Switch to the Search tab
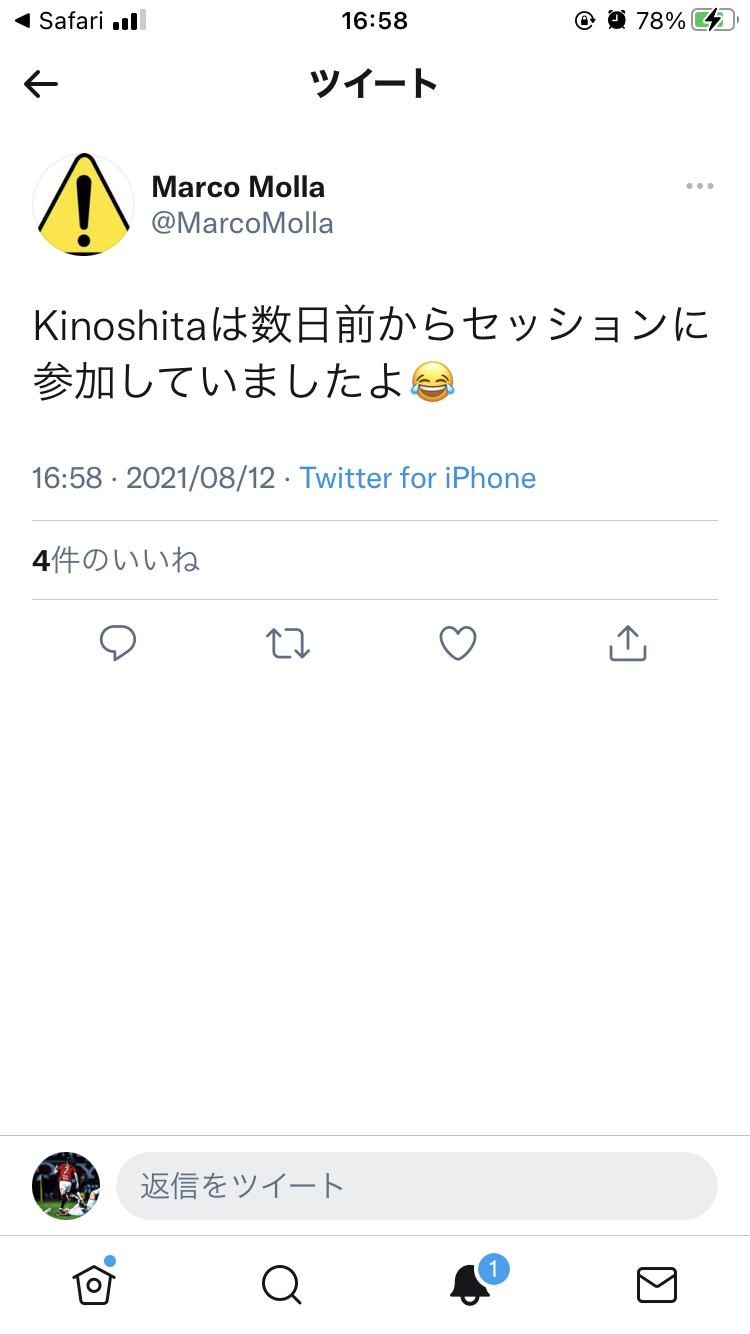 pos(281,1284)
